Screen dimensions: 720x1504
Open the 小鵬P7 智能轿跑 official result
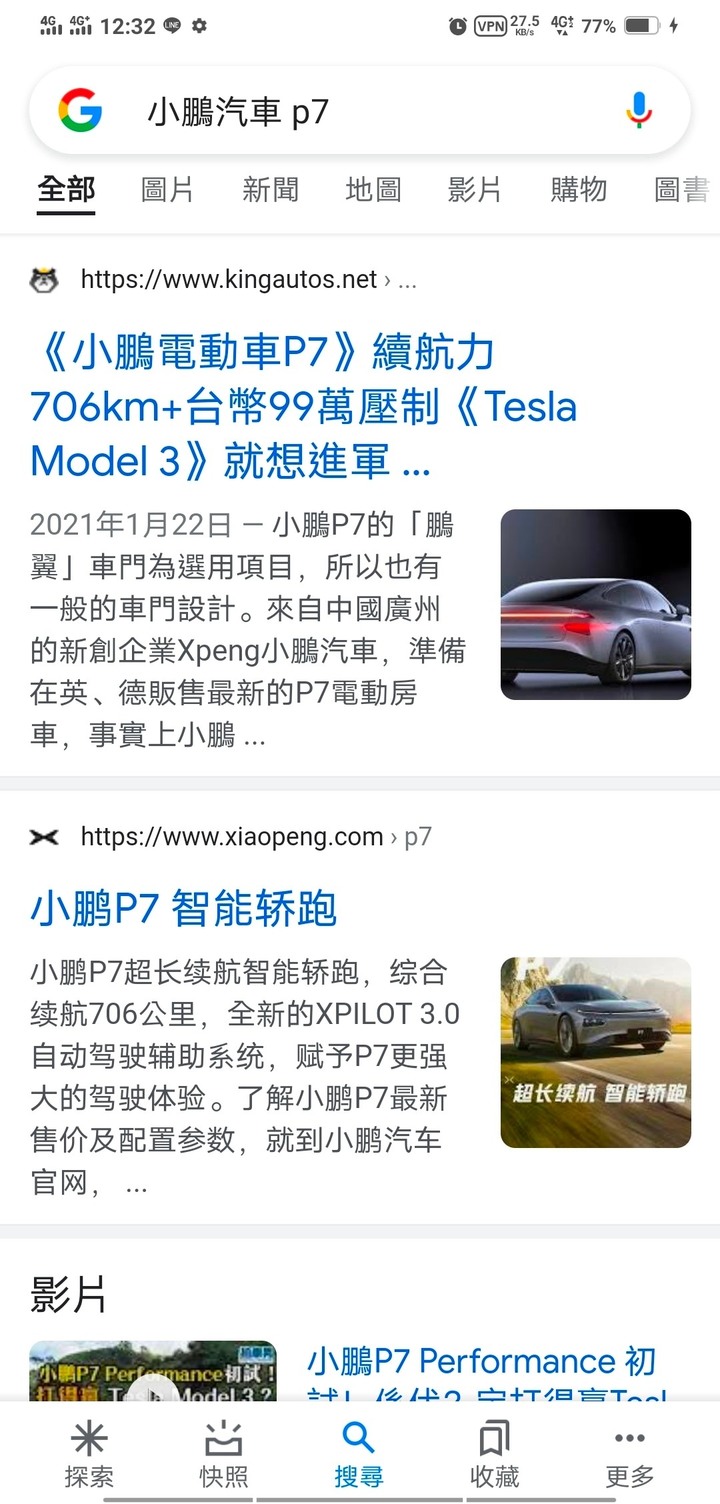183,908
